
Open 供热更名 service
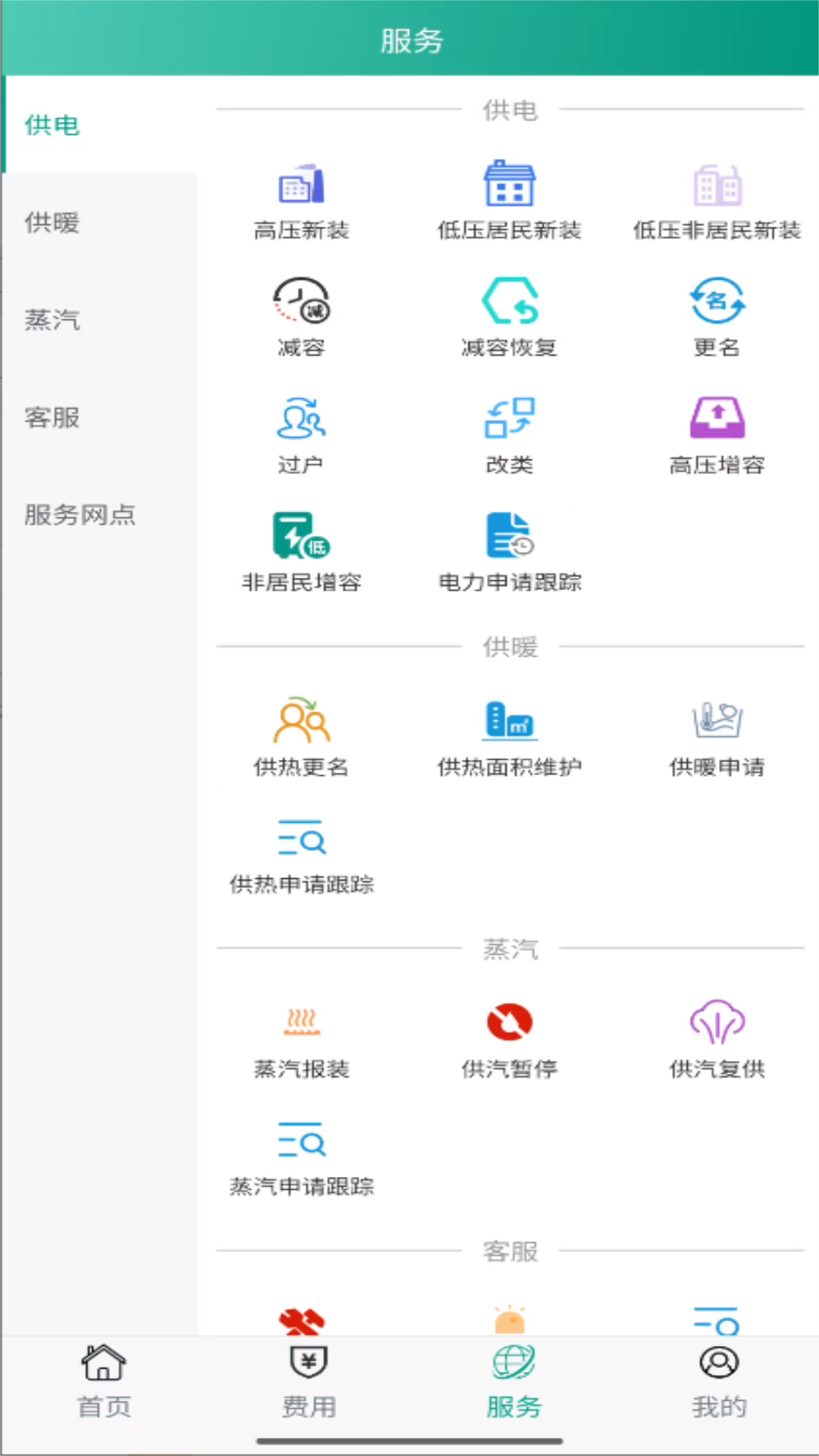point(301,720)
